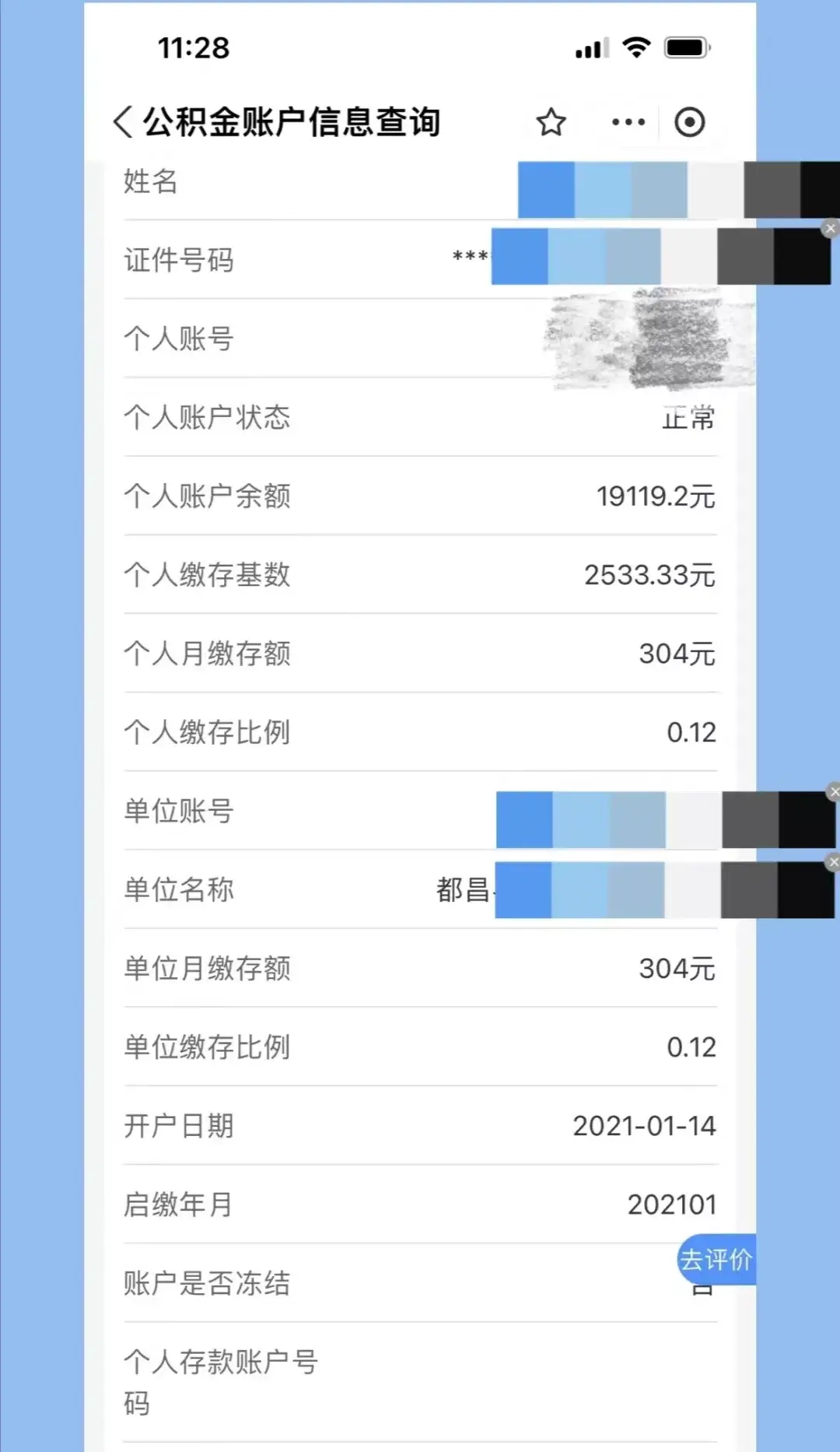
Task: Select the 启缴年月 row showing 202101
Action: coord(420,1203)
